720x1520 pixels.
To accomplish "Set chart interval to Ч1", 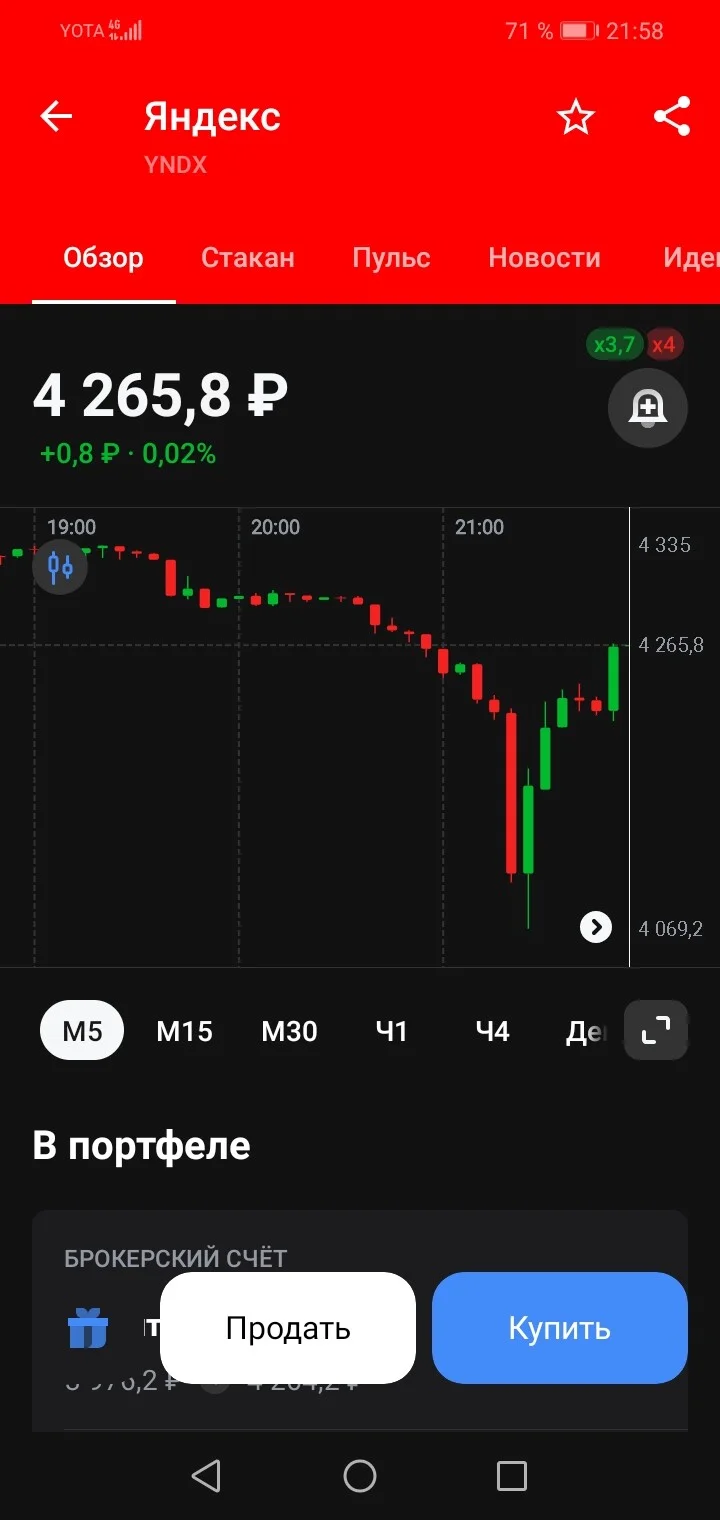I will click(x=391, y=1030).
